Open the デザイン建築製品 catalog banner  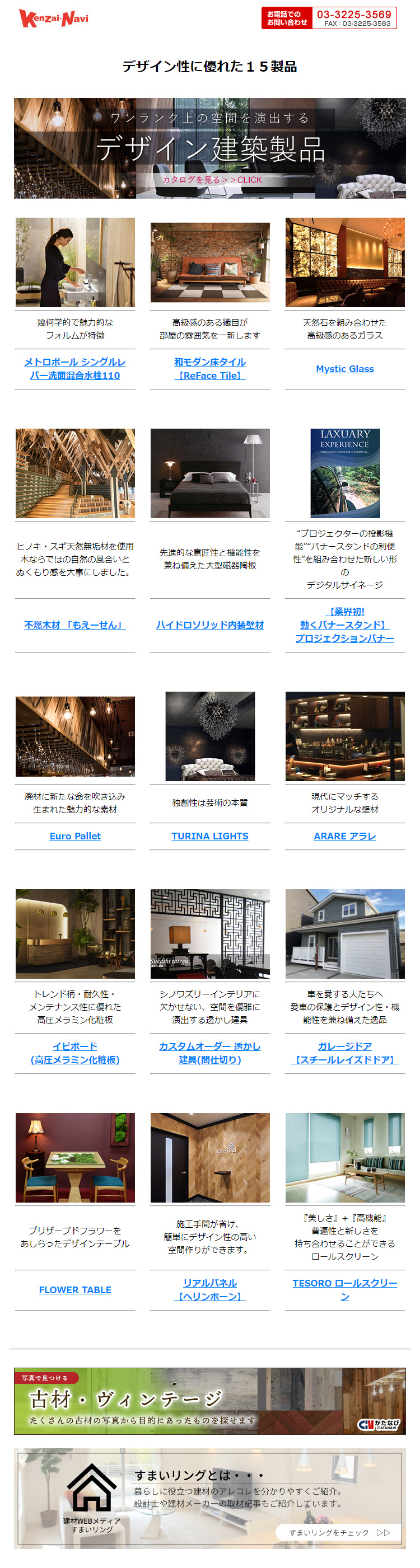click(x=210, y=148)
